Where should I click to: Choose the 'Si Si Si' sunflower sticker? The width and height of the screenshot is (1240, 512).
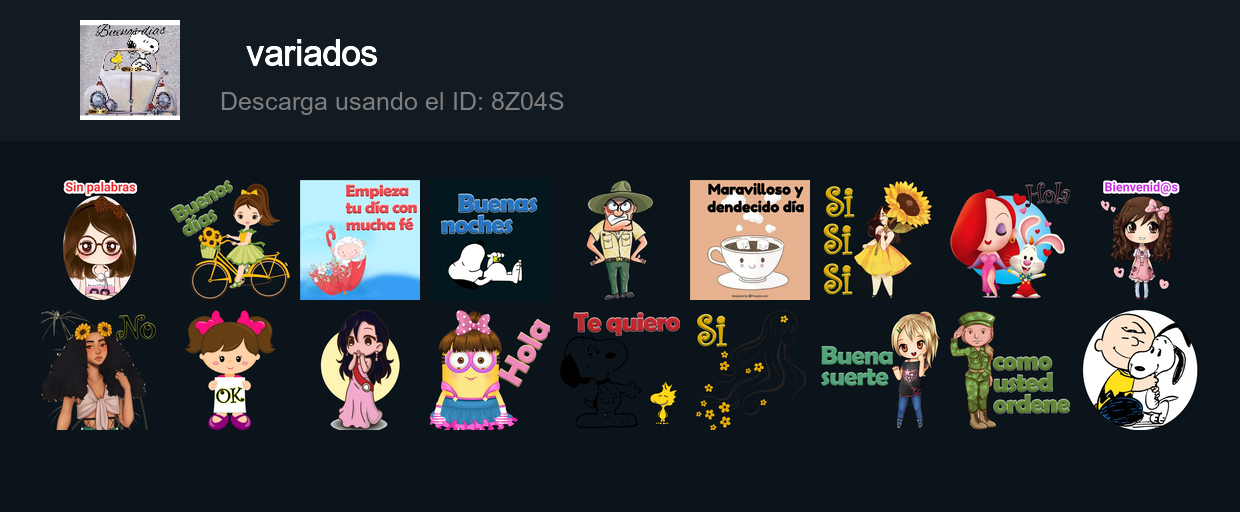point(880,240)
